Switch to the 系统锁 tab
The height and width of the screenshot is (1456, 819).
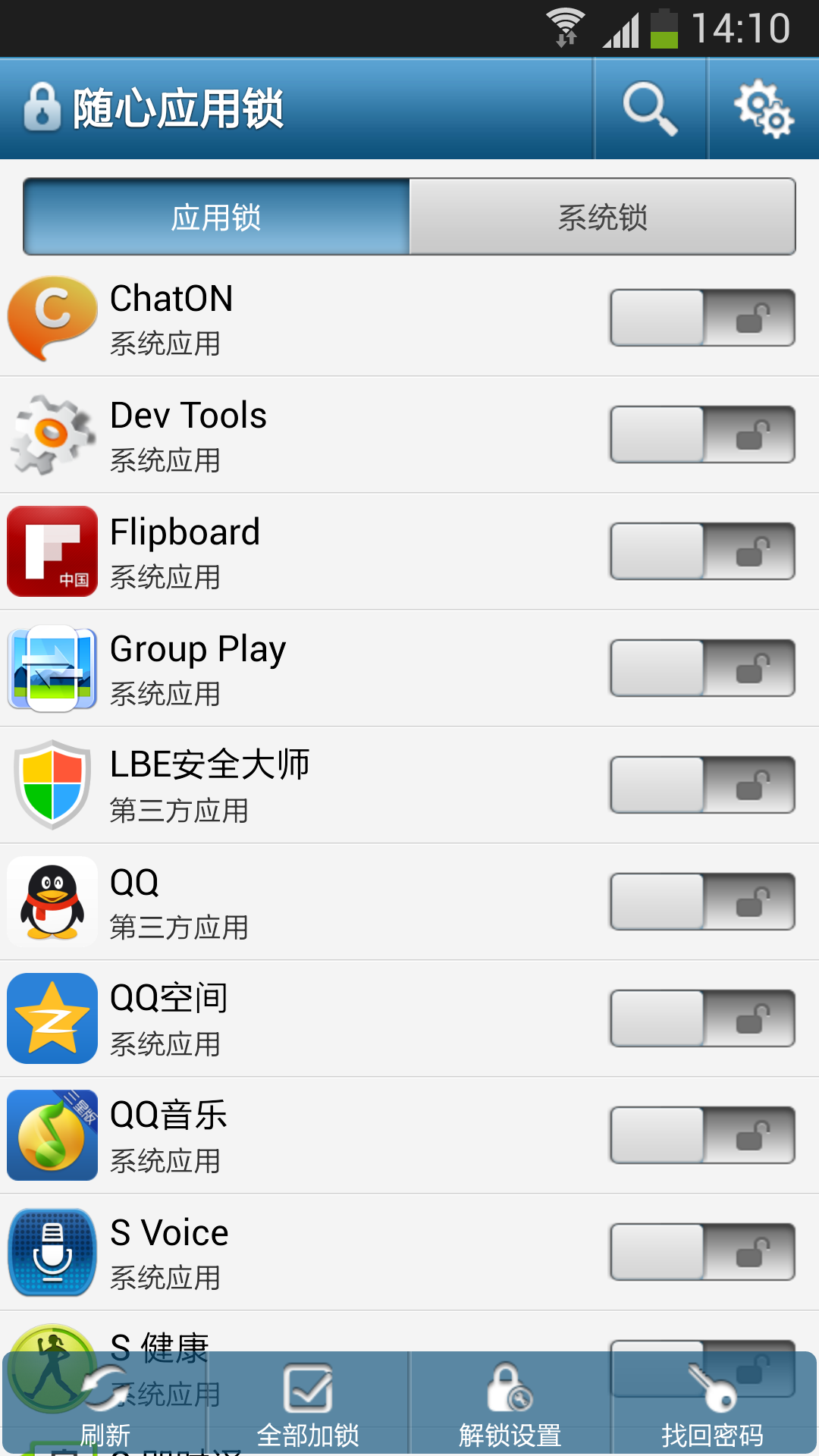pyautogui.click(x=603, y=216)
